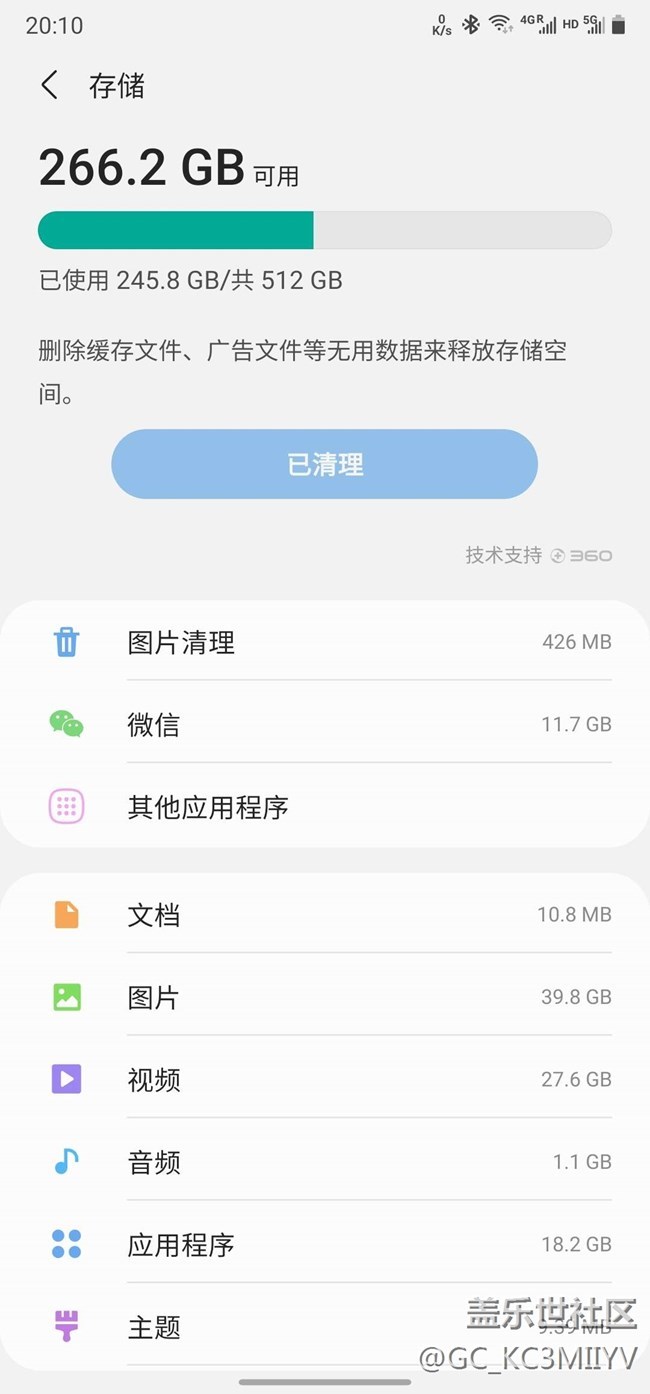Open 应用程序 storage usage

325,1244
